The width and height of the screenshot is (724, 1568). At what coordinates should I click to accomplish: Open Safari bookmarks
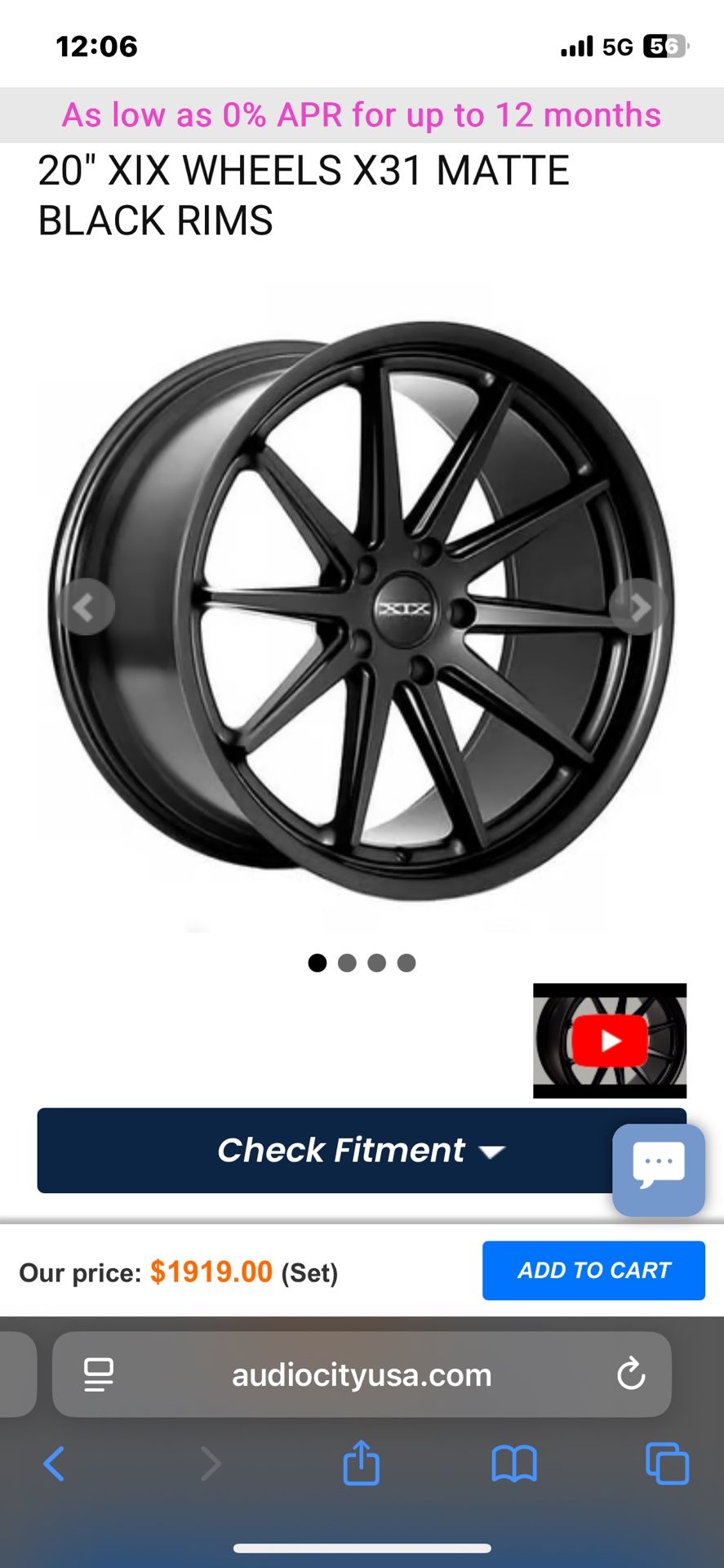pos(514,1463)
